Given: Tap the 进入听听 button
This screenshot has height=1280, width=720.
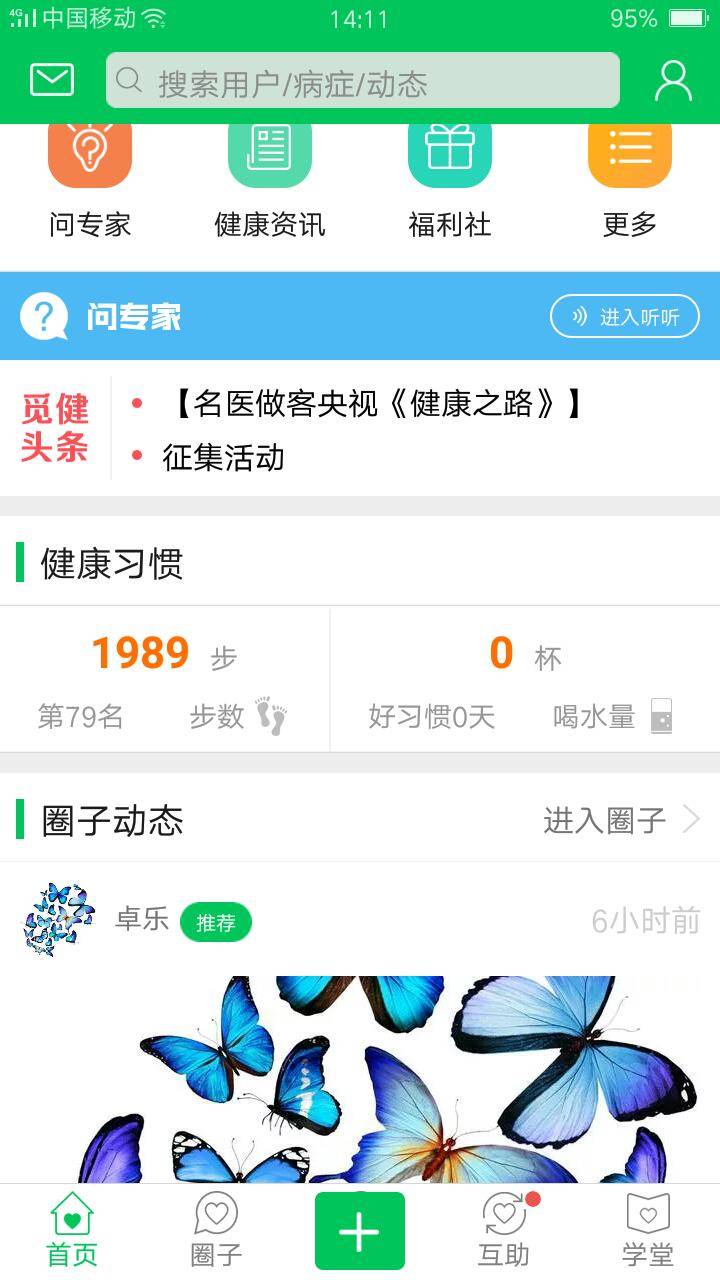Looking at the screenshot, I should pyautogui.click(x=625, y=317).
